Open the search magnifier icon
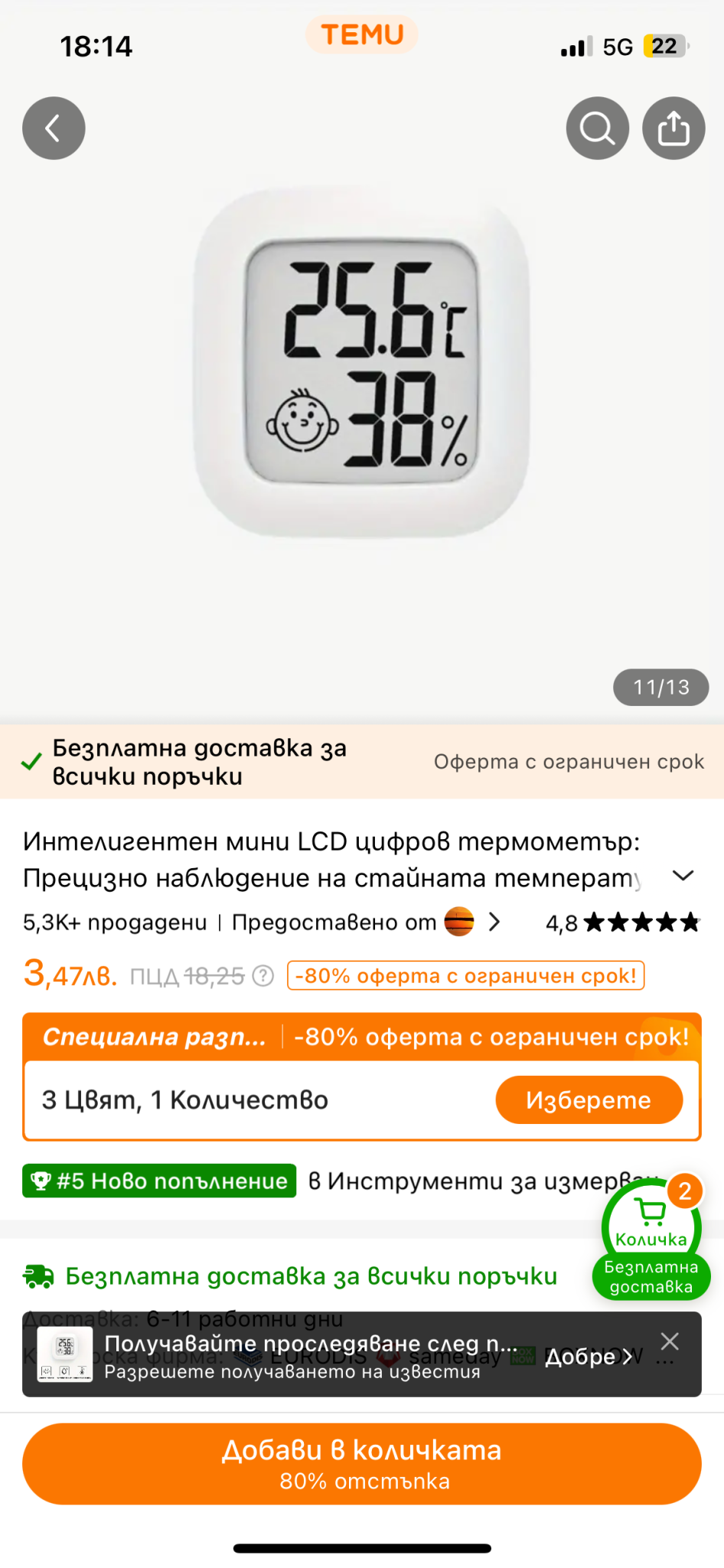The image size is (724, 1568). (597, 129)
